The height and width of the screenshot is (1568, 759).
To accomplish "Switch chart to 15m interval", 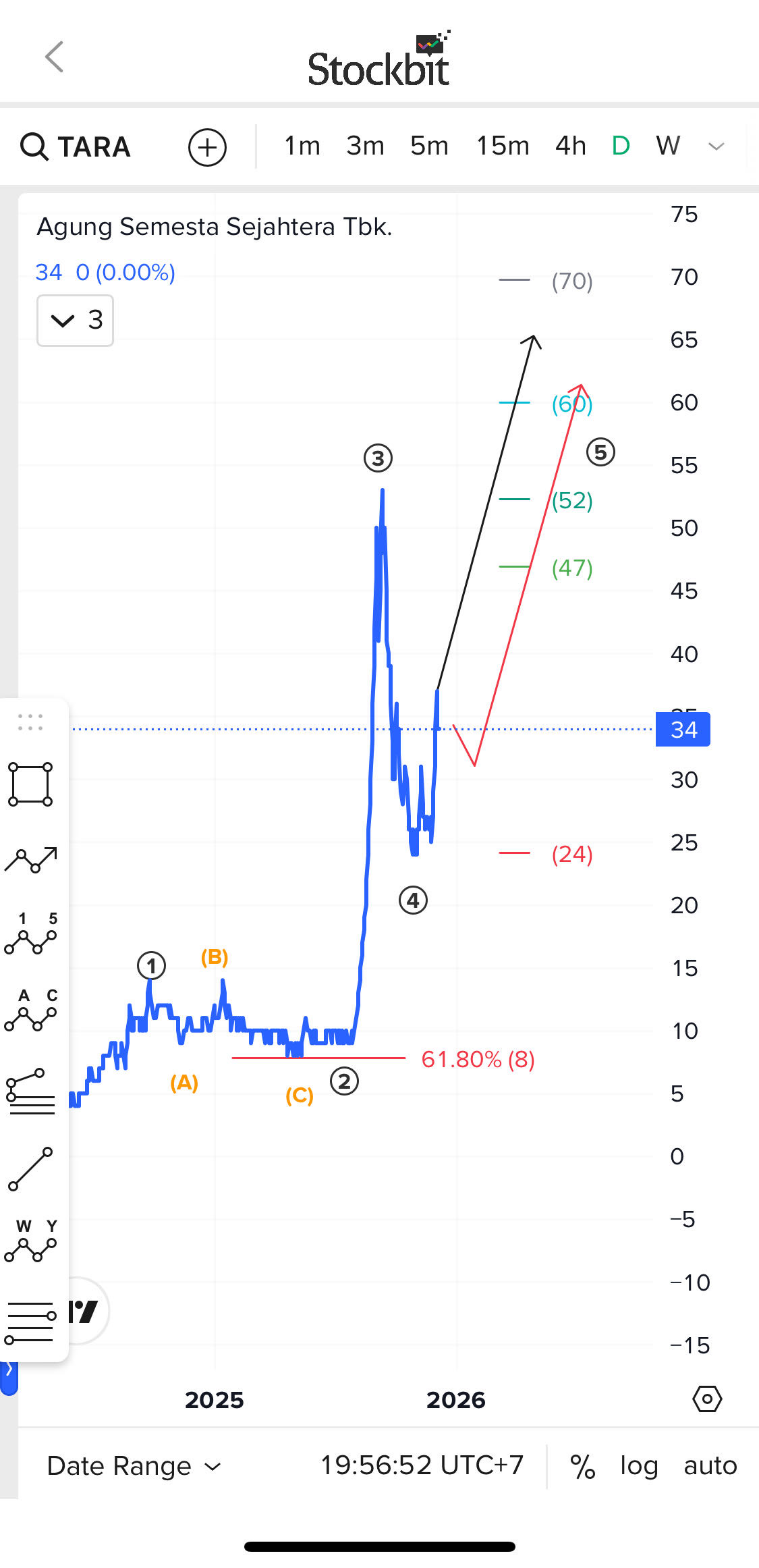I will point(503,146).
